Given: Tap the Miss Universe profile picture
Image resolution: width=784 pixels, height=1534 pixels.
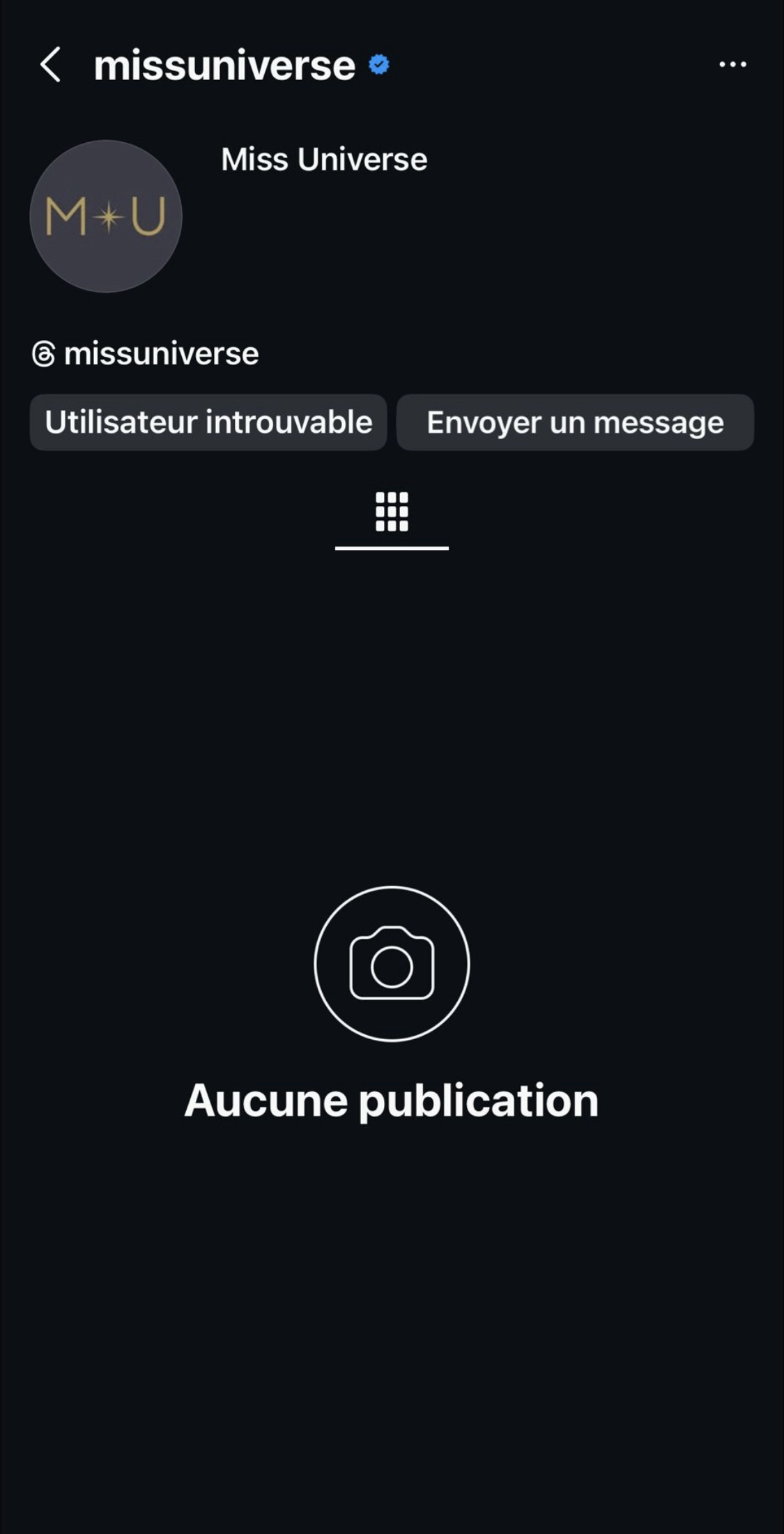Looking at the screenshot, I should 106,216.
